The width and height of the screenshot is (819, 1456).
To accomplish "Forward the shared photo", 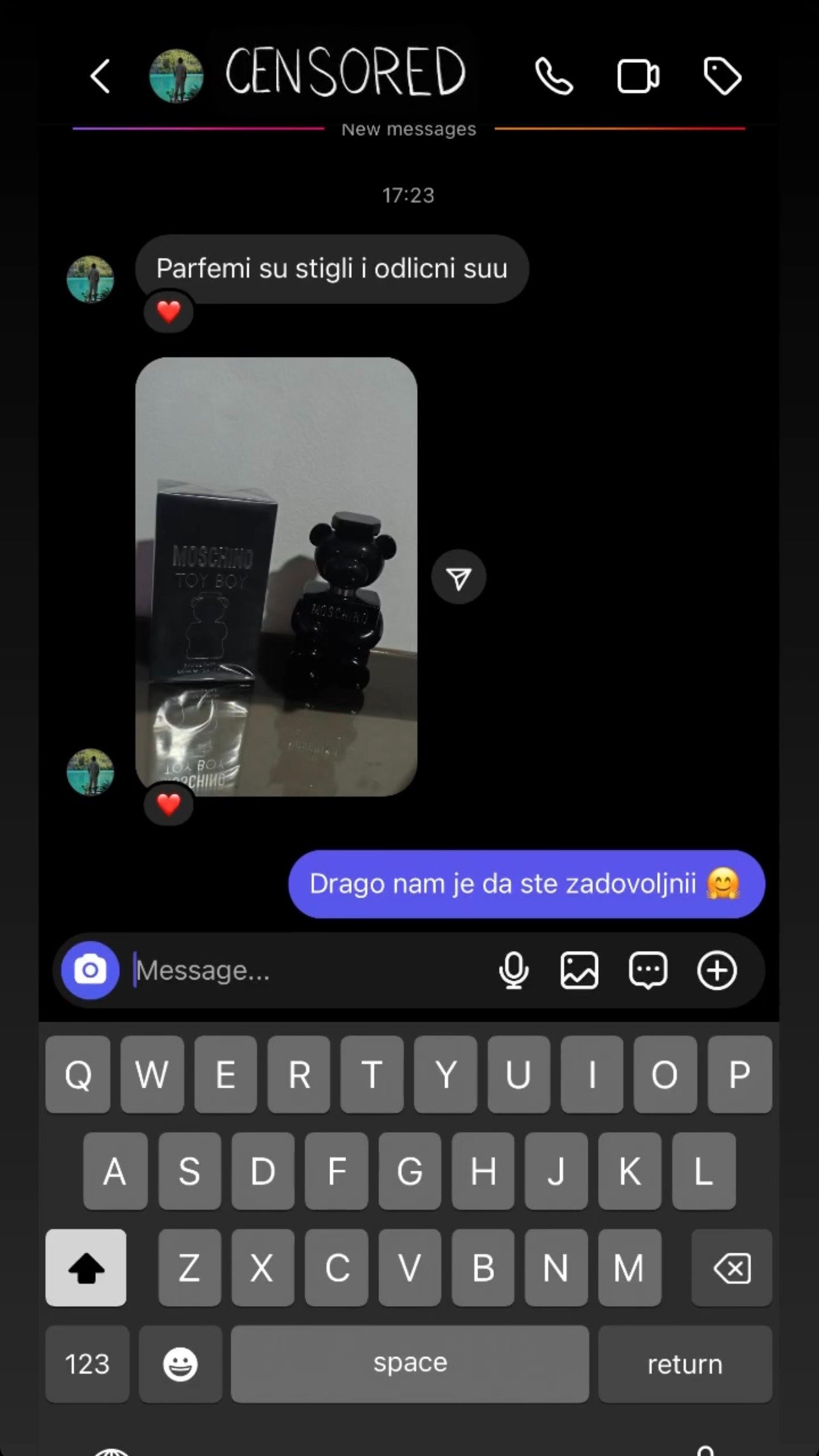I will point(458,577).
